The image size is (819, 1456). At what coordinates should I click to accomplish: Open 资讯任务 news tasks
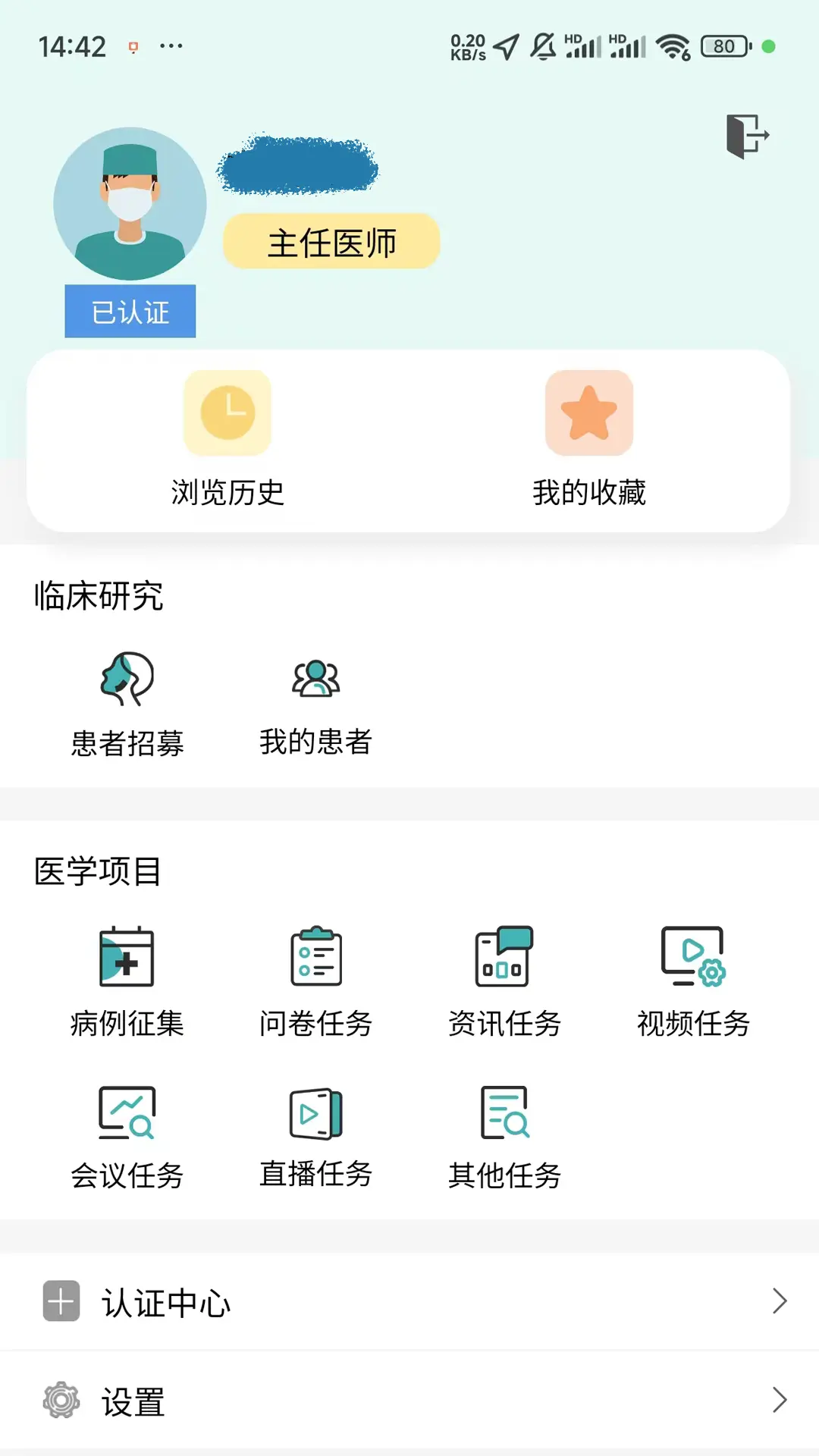tap(504, 982)
